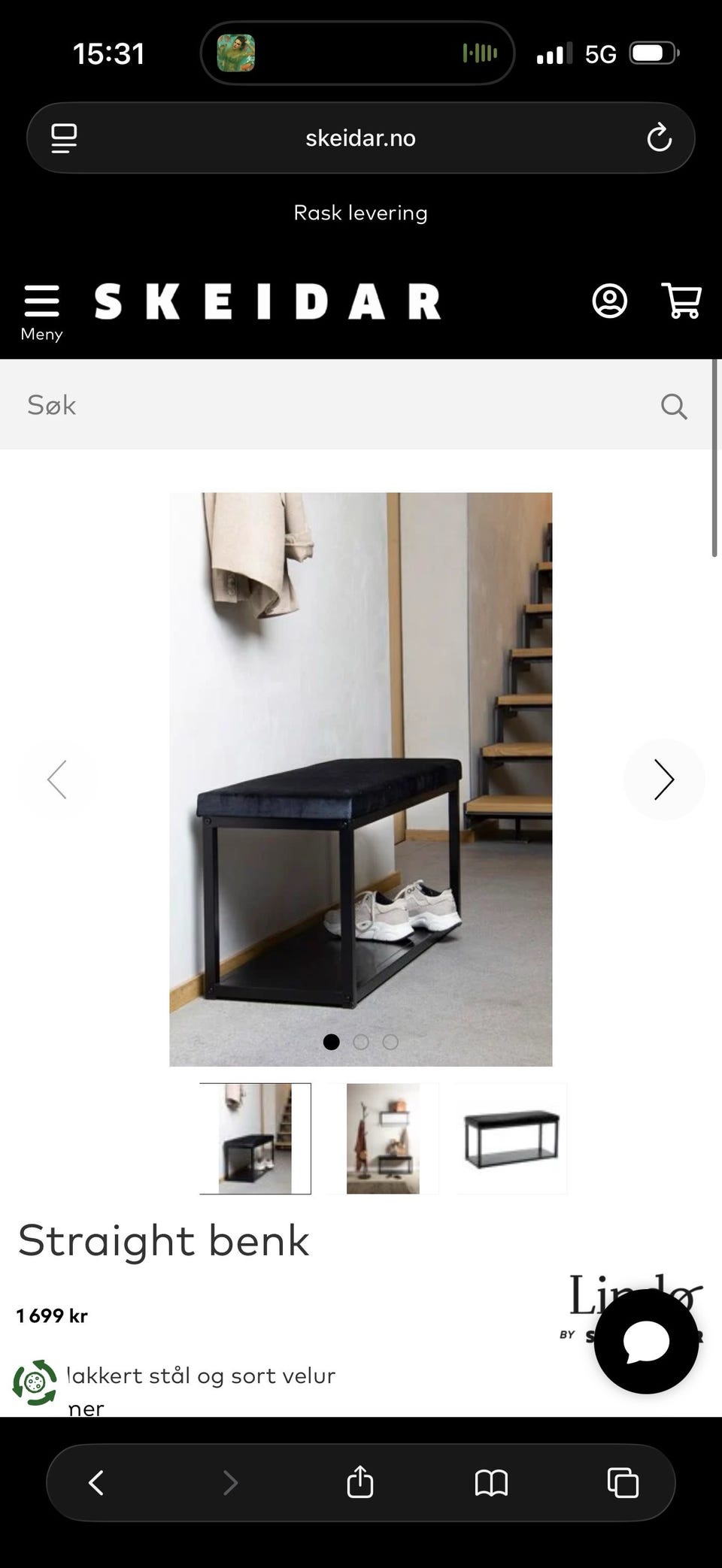
Task: Click the search magnifier icon
Action: [x=674, y=406]
